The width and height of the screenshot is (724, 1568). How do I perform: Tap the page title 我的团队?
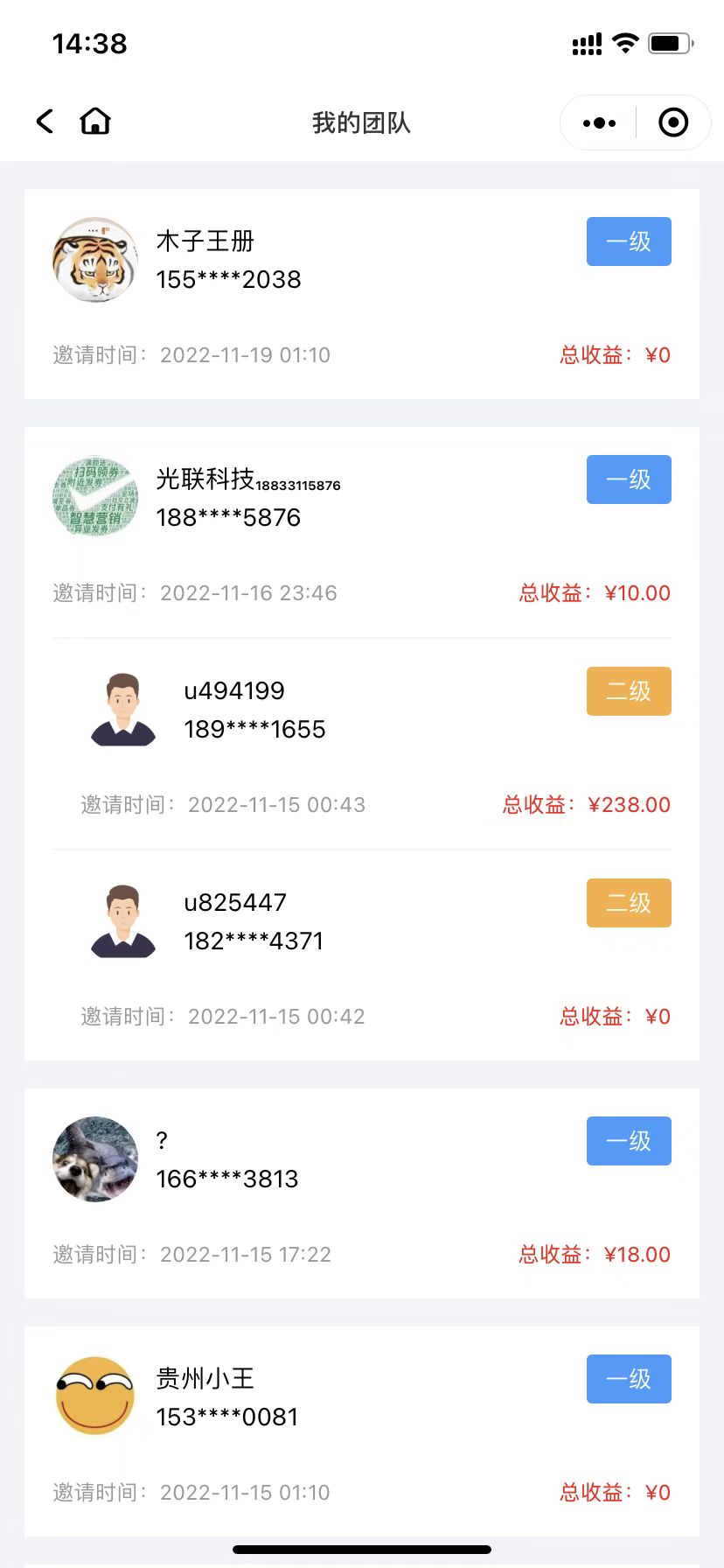[361, 122]
